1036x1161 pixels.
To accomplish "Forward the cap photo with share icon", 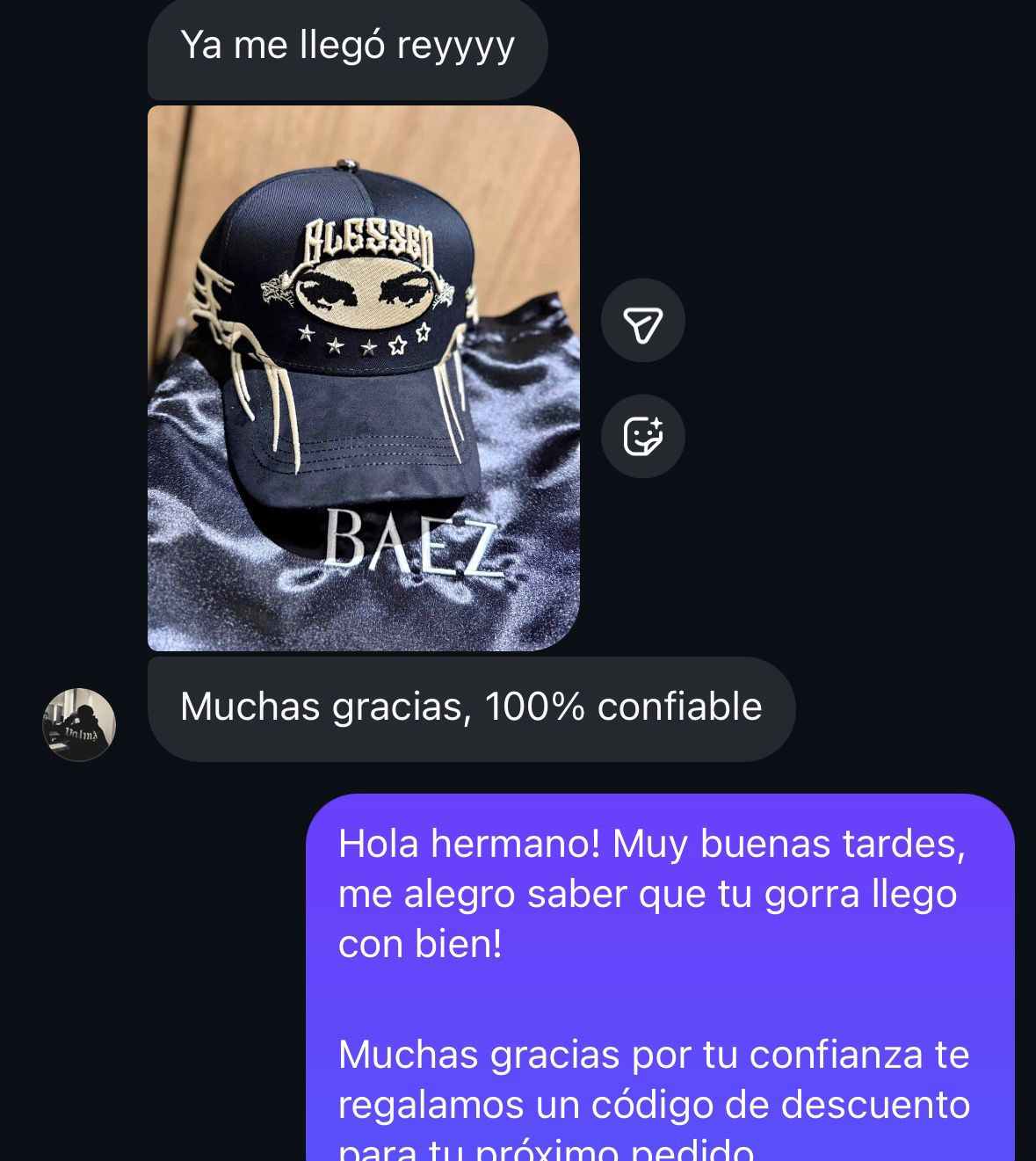I will click(x=642, y=321).
